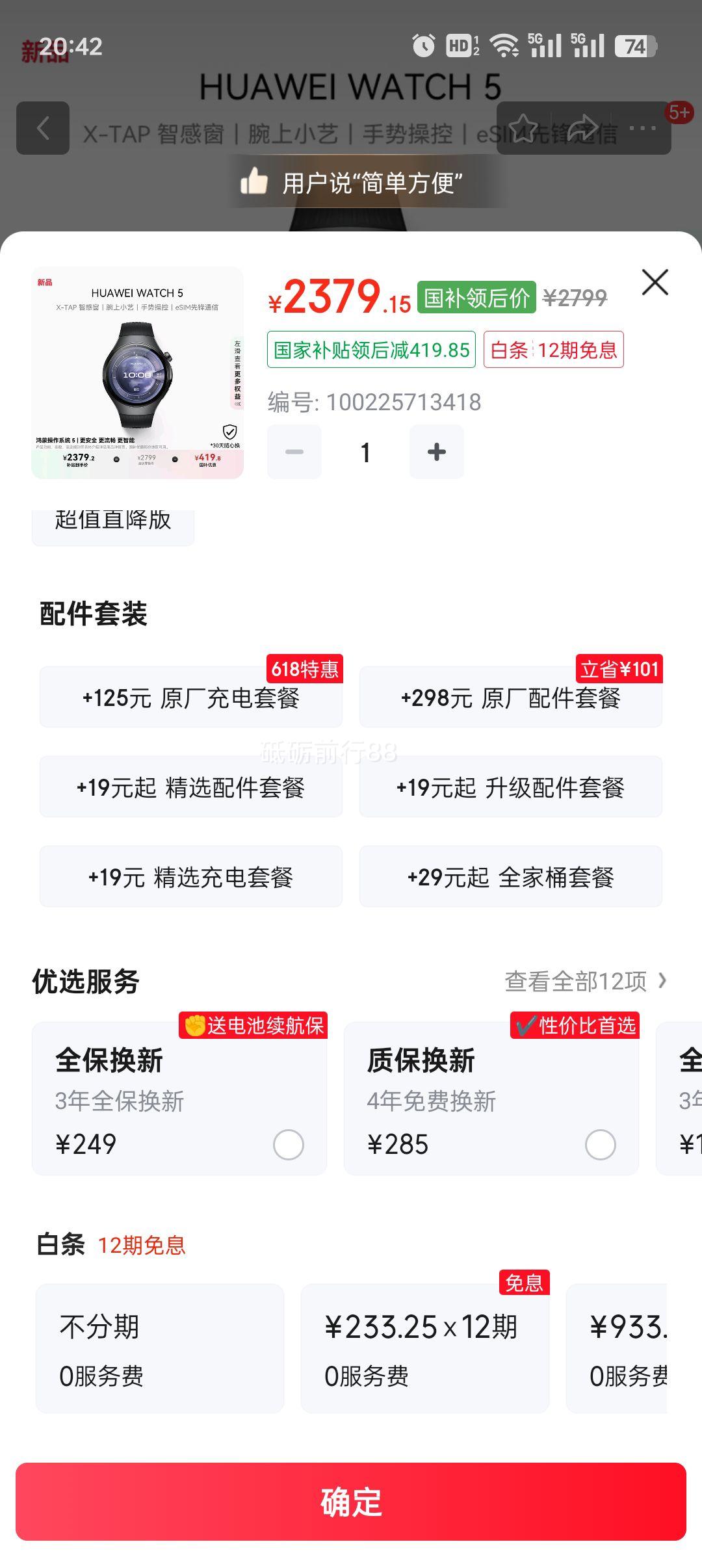Tap 国家补贴领后减419.85 subsidy tag
The image size is (702, 1568).
[x=371, y=350]
